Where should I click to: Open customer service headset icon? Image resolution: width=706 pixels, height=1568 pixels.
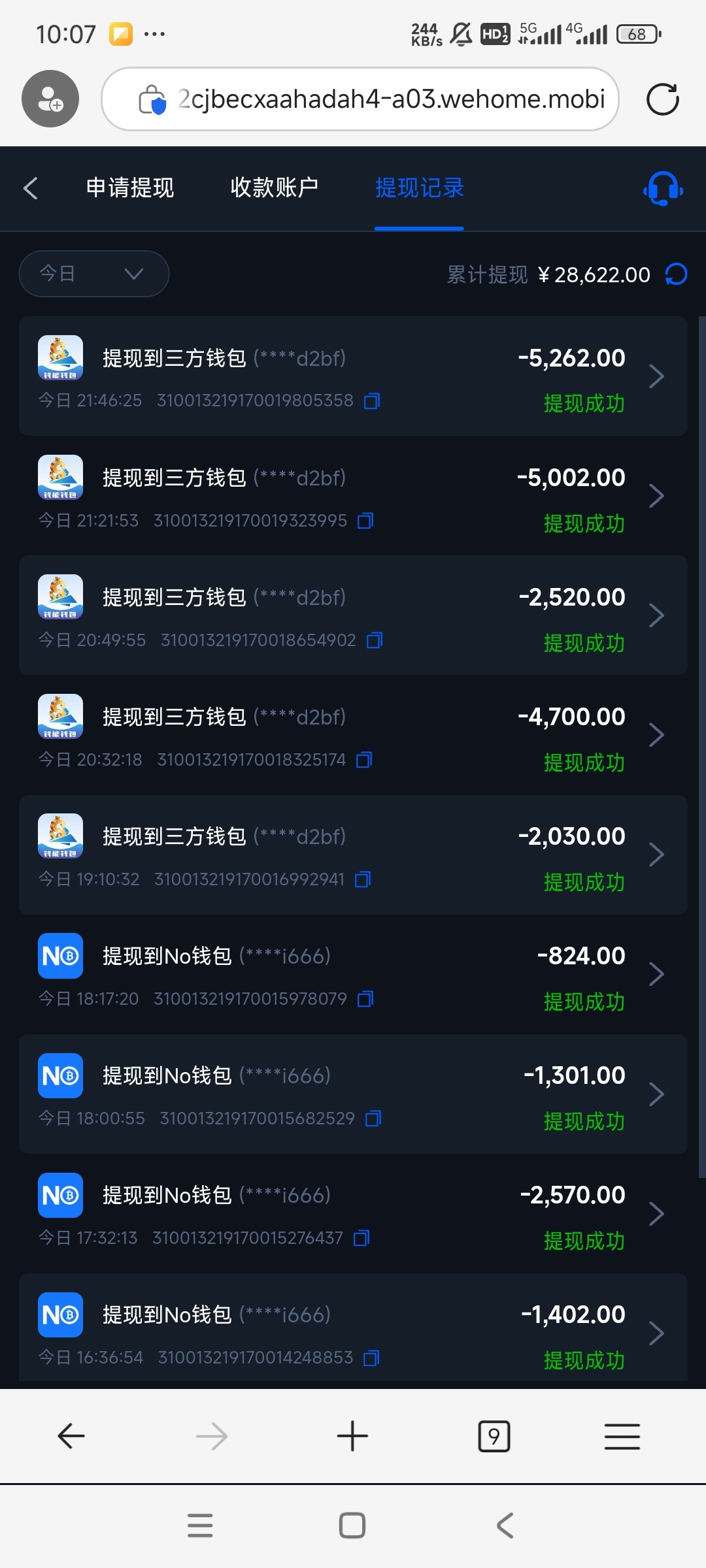[663, 189]
